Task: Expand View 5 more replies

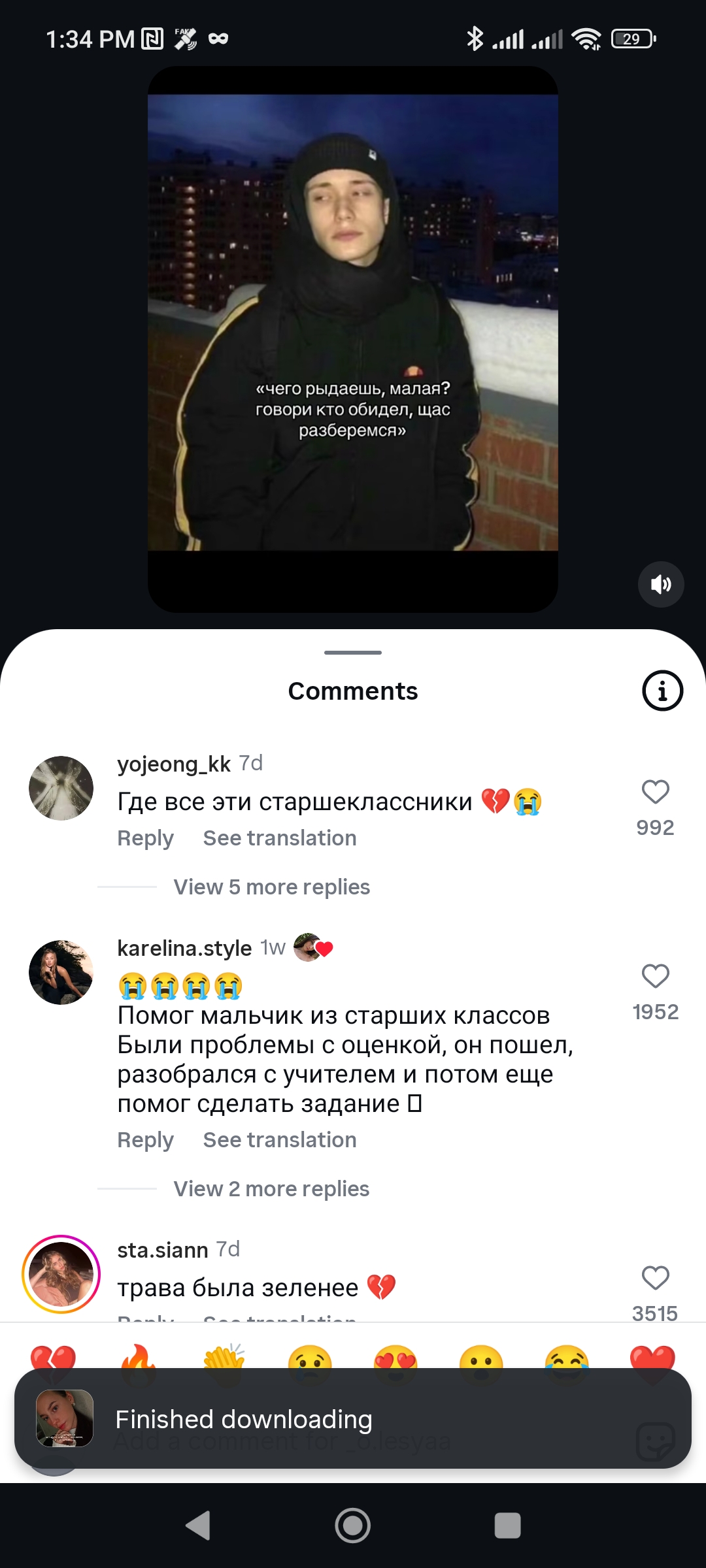Action: pyautogui.click(x=271, y=887)
